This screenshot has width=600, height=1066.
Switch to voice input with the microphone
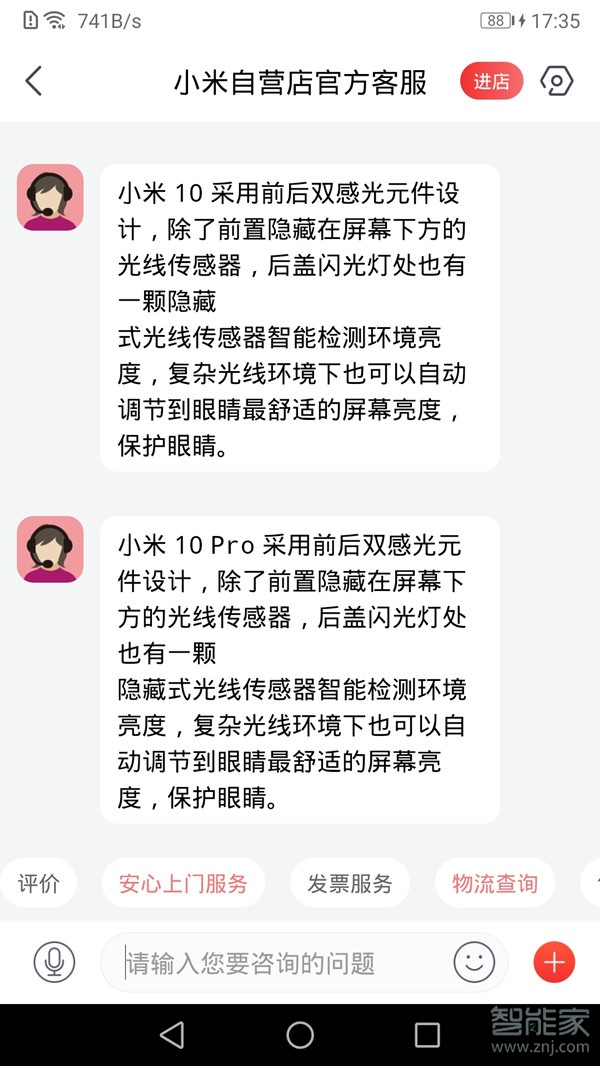(54, 963)
